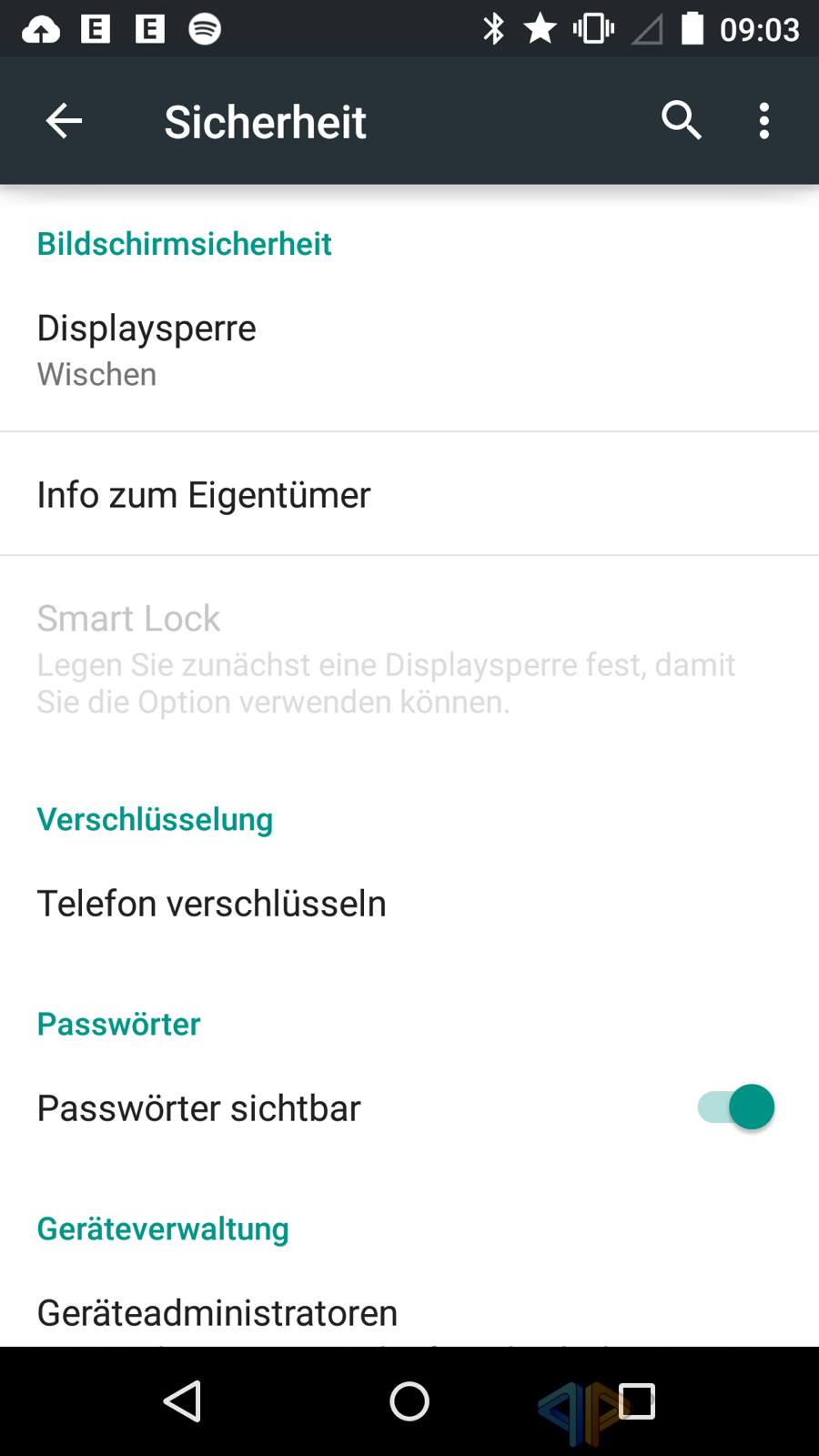Screen dimensions: 819x1456
Task: Tap the system back button
Action: pyautogui.click(x=183, y=1401)
